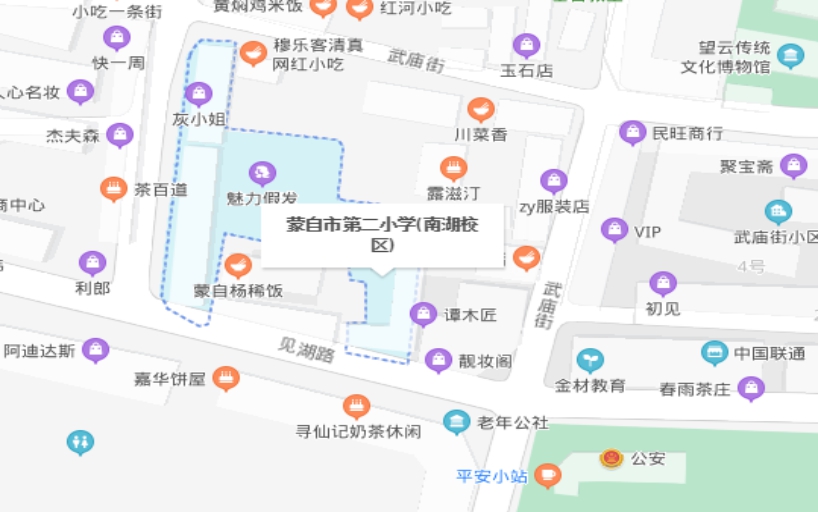Image resolution: width=818 pixels, height=512 pixels.
Task: Open the 民旺商行 marker
Action: (632, 132)
